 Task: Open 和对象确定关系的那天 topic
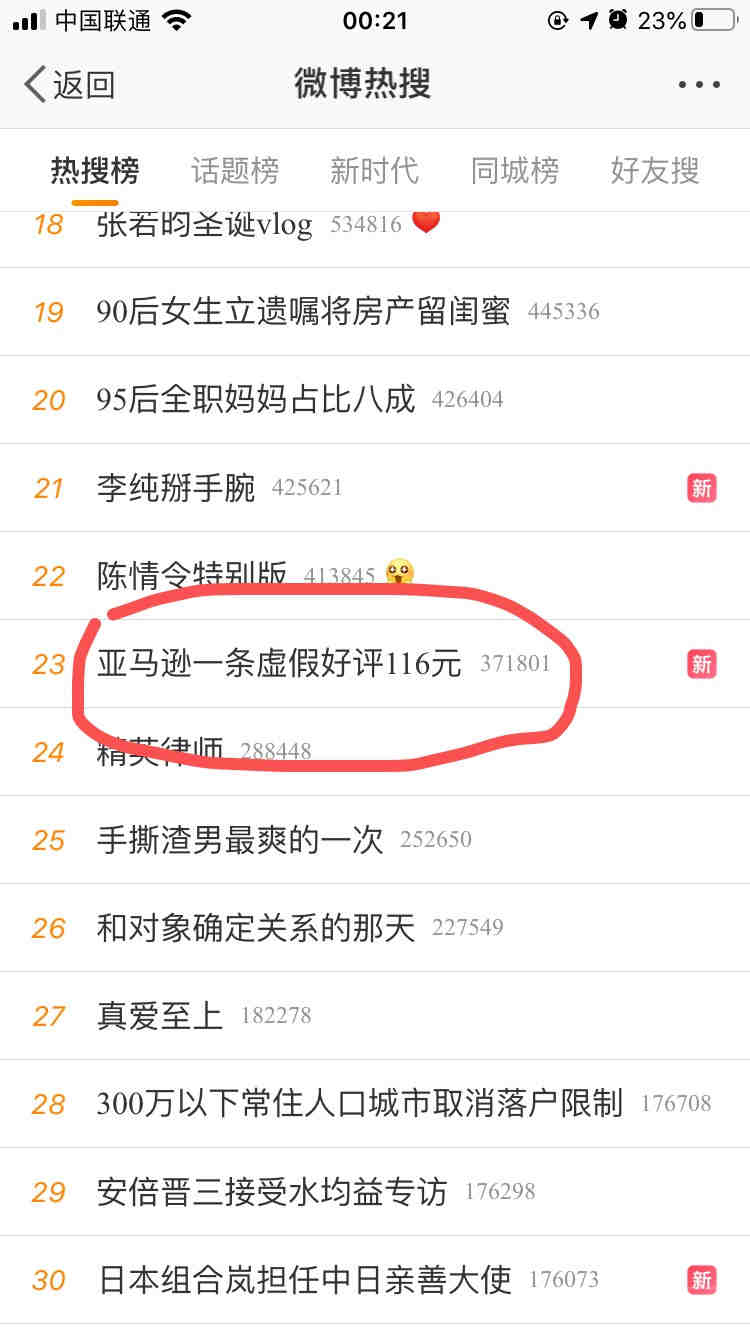[x=255, y=928]
